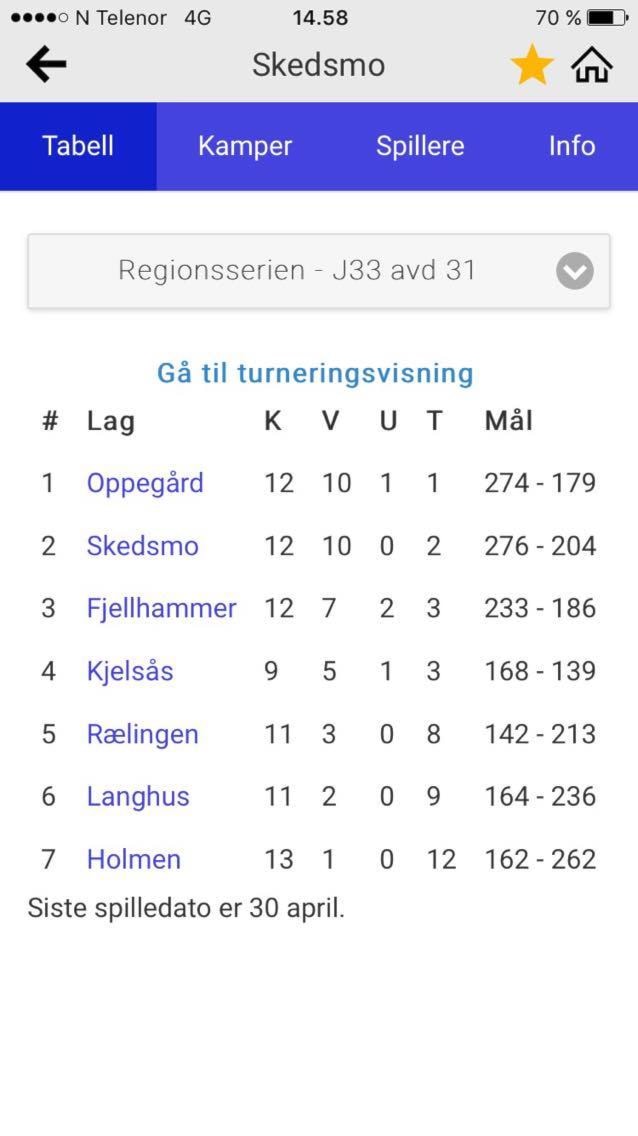View team Holmen
The image size is (638, 1136).
point(134,859)
